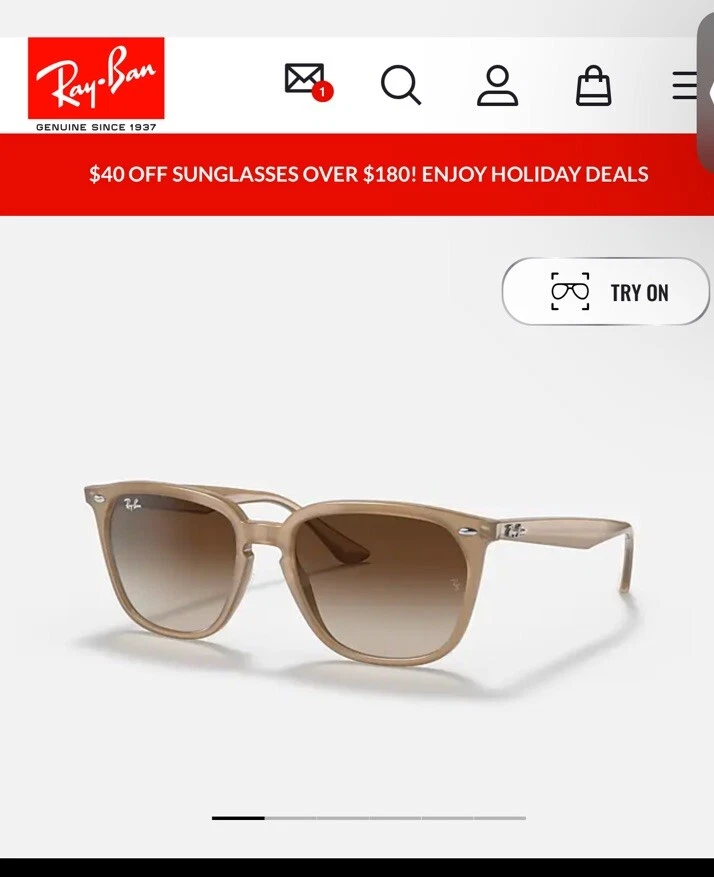714x877 pixels.
Task: Open the messages envelope icon
Action: click(x=306, y=81)
